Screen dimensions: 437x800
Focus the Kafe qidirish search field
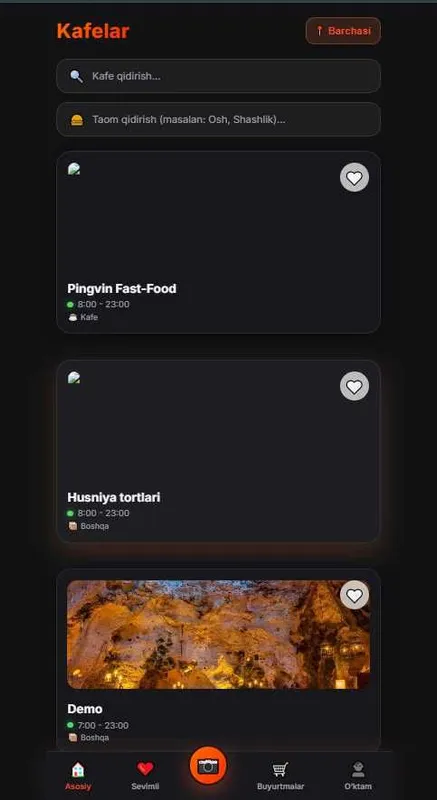pos(218,76)
